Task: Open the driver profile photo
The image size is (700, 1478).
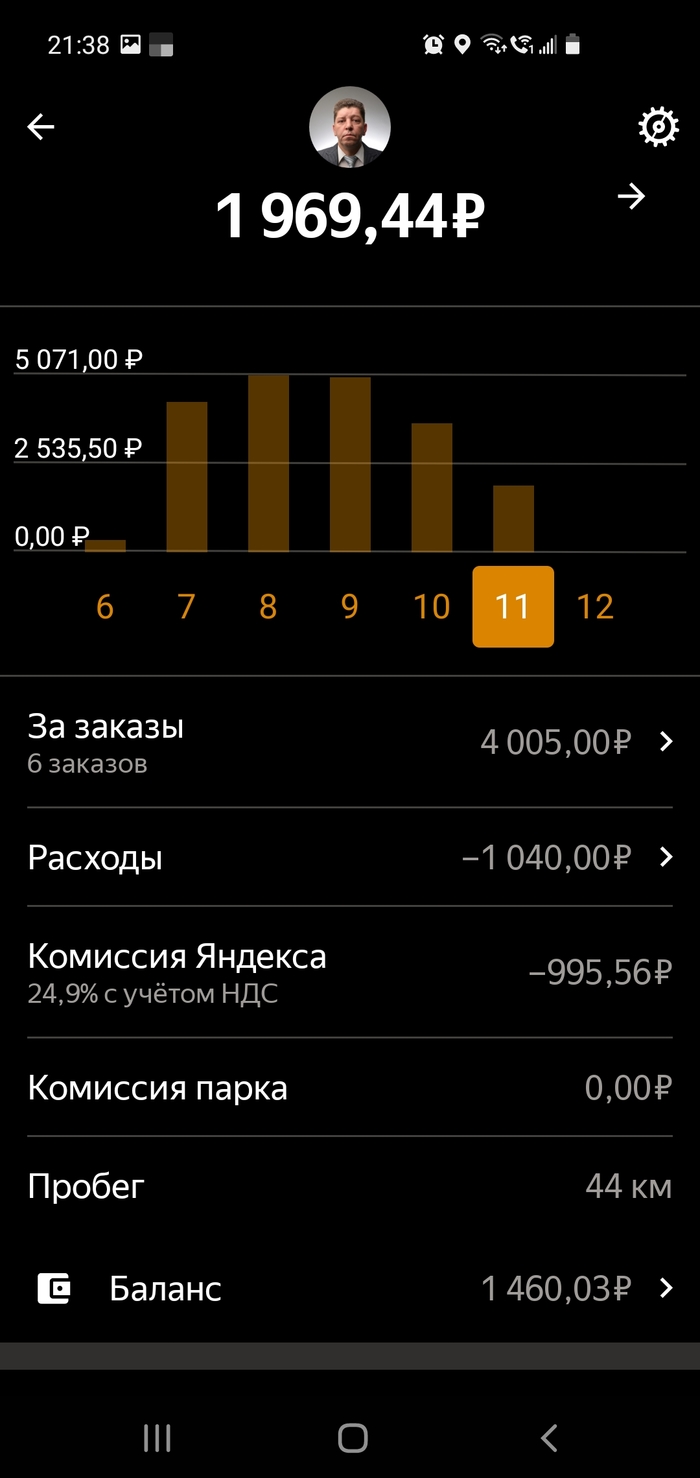Action: click(x=350, y=127)
